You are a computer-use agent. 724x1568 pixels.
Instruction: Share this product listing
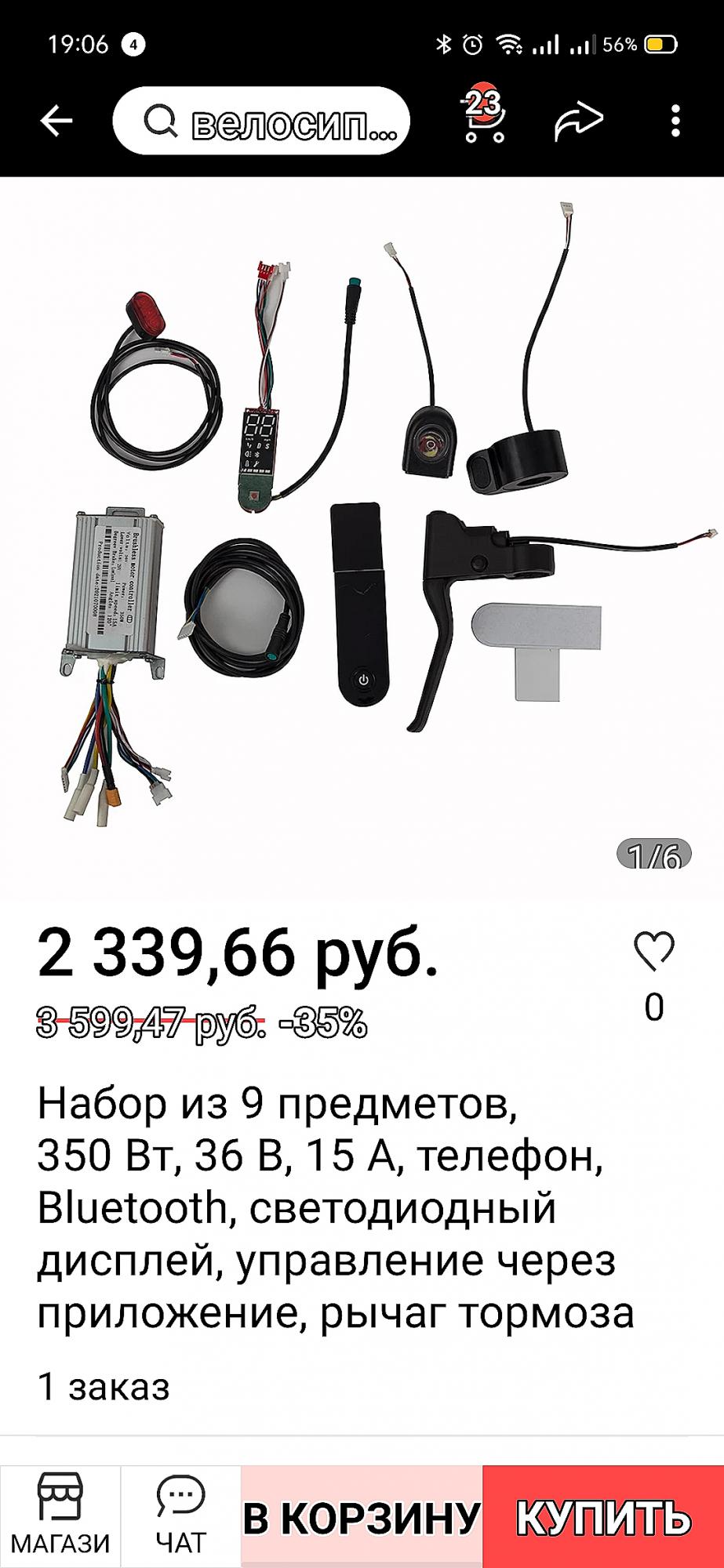578,122
